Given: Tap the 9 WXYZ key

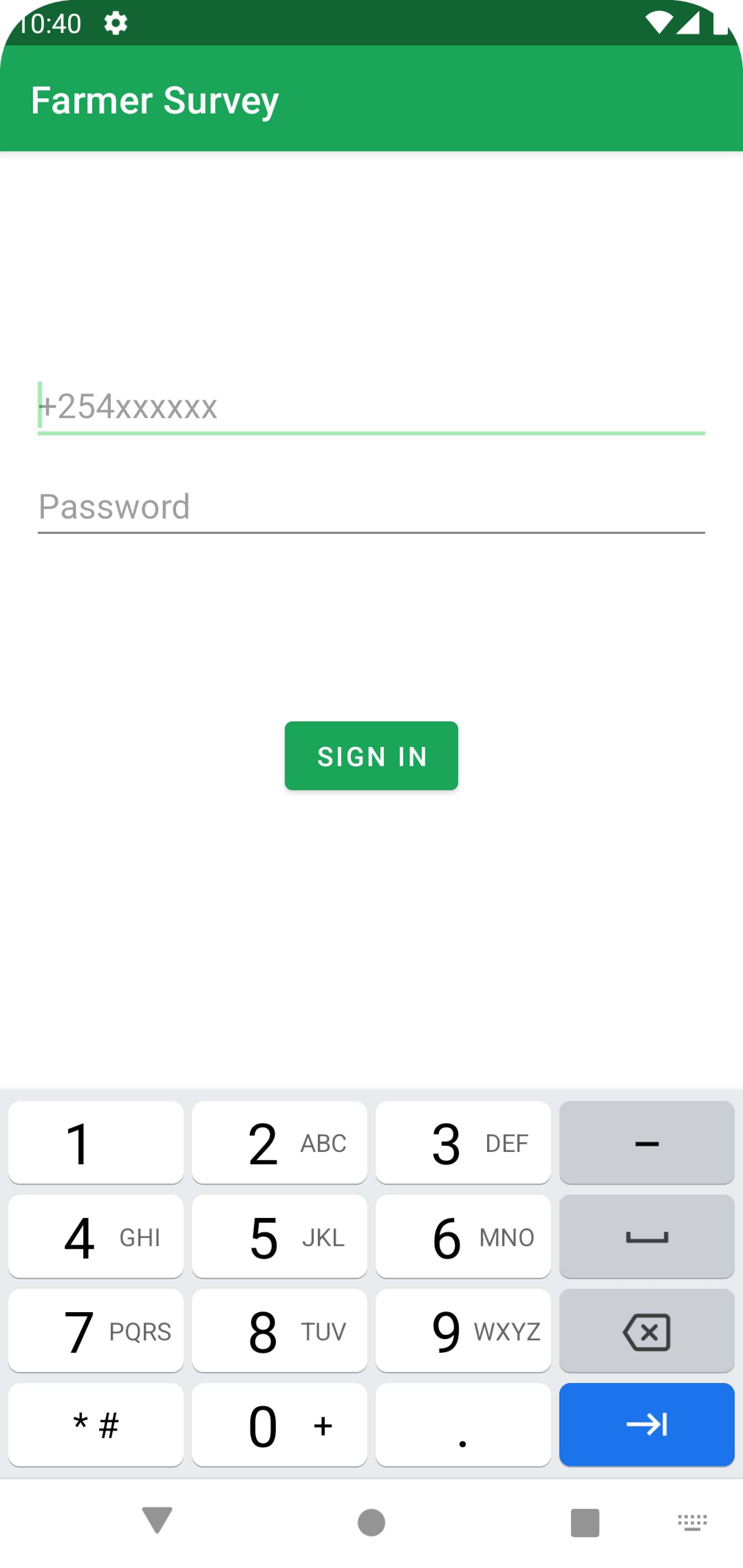Looking at the screenshot, I should click(x=463, y=1330).
